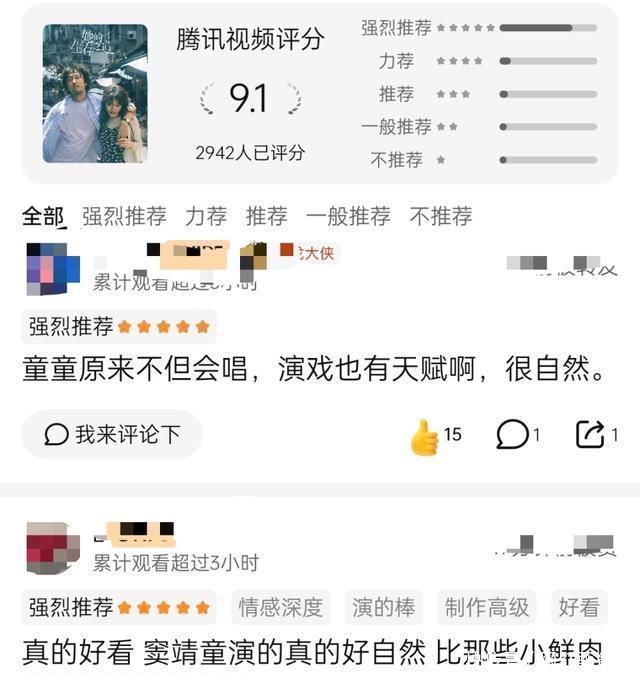
Task: Like the review about 童童 acting naturally
Action: (x=426, y=435)
